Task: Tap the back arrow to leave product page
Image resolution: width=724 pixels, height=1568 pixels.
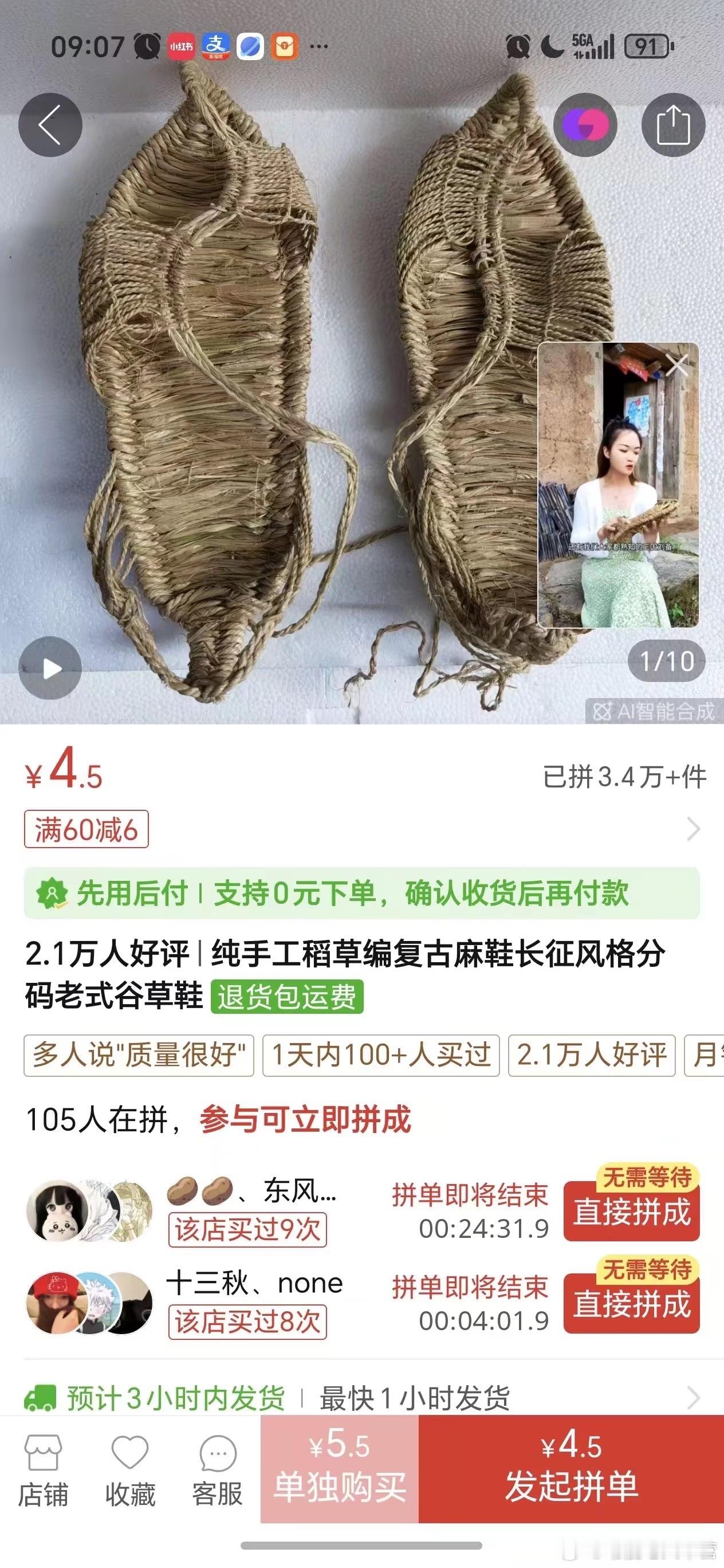Action: click(51, 124)
